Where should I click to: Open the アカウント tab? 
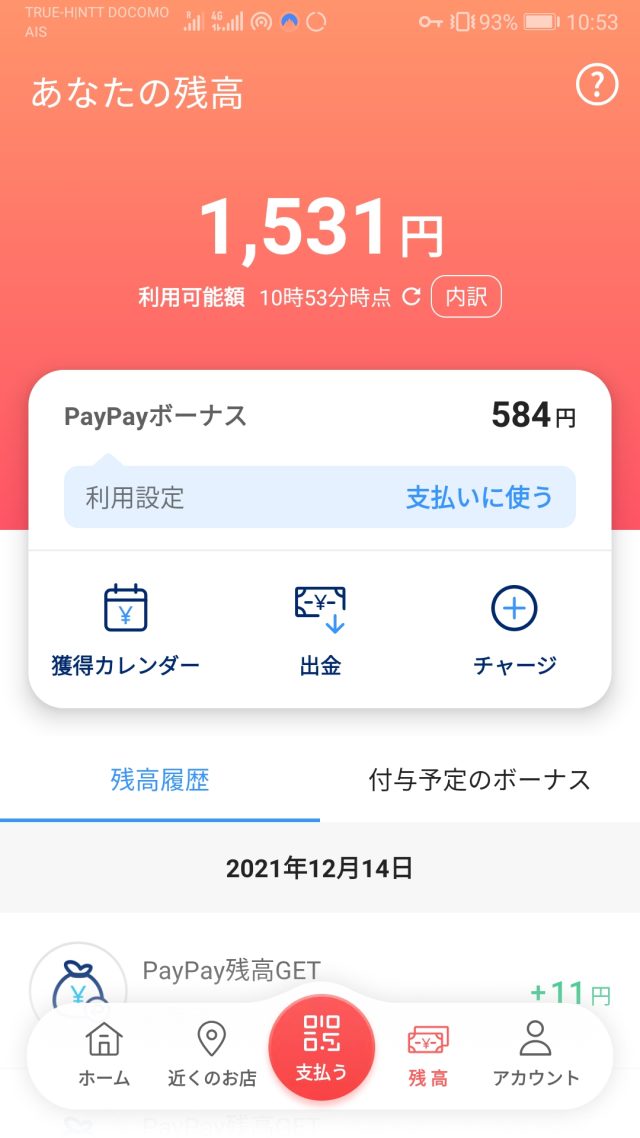(x=536, y=1054)
